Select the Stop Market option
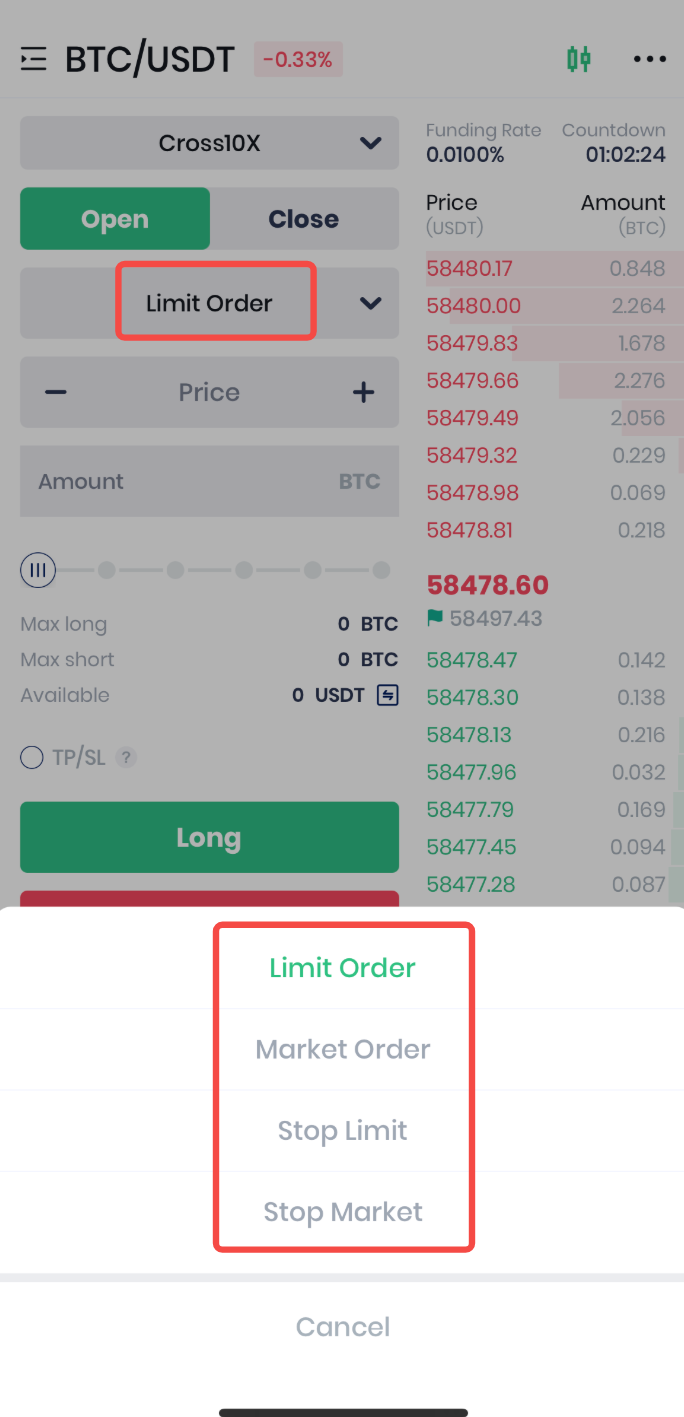 pyautogui.click(x=342, y=1212)
